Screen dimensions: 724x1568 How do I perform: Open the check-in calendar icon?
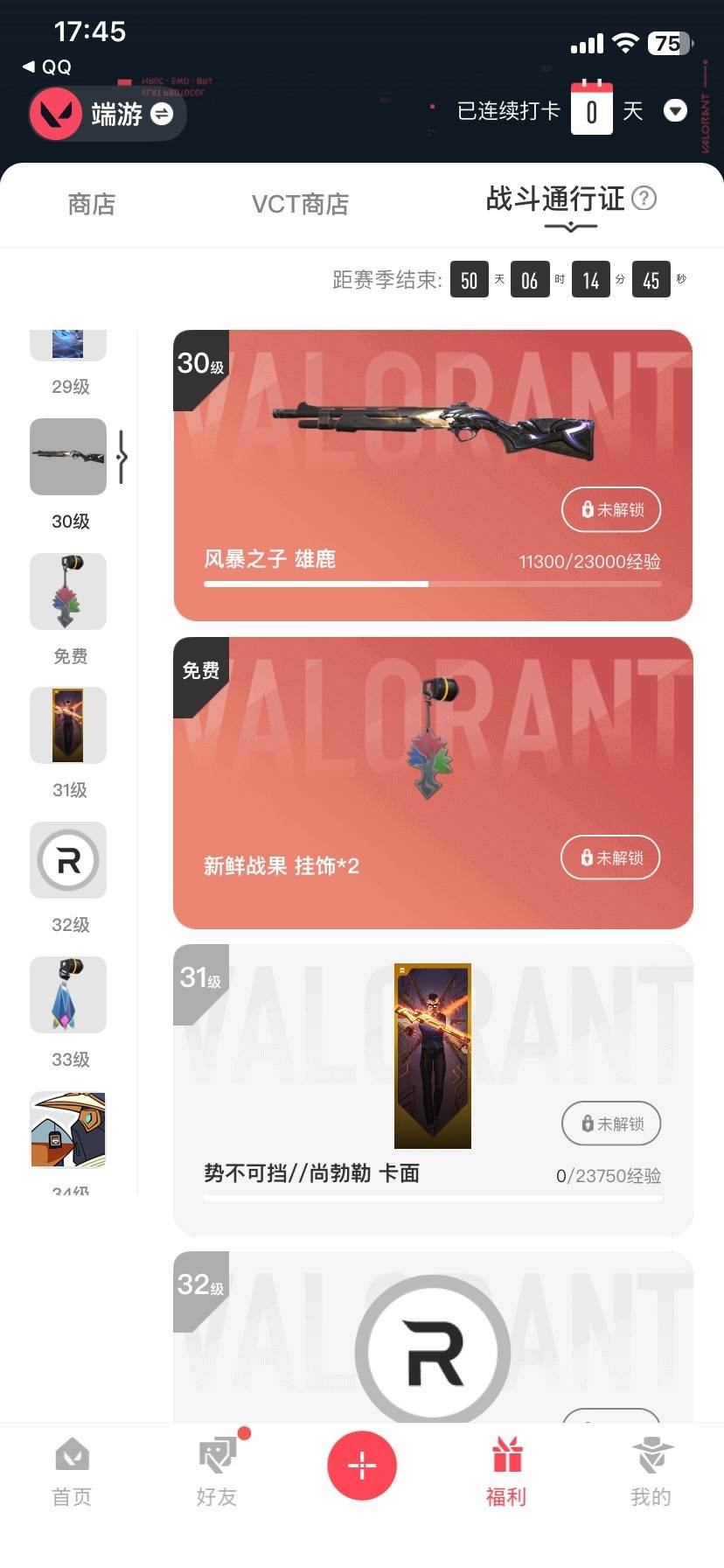tap(592, 110)
